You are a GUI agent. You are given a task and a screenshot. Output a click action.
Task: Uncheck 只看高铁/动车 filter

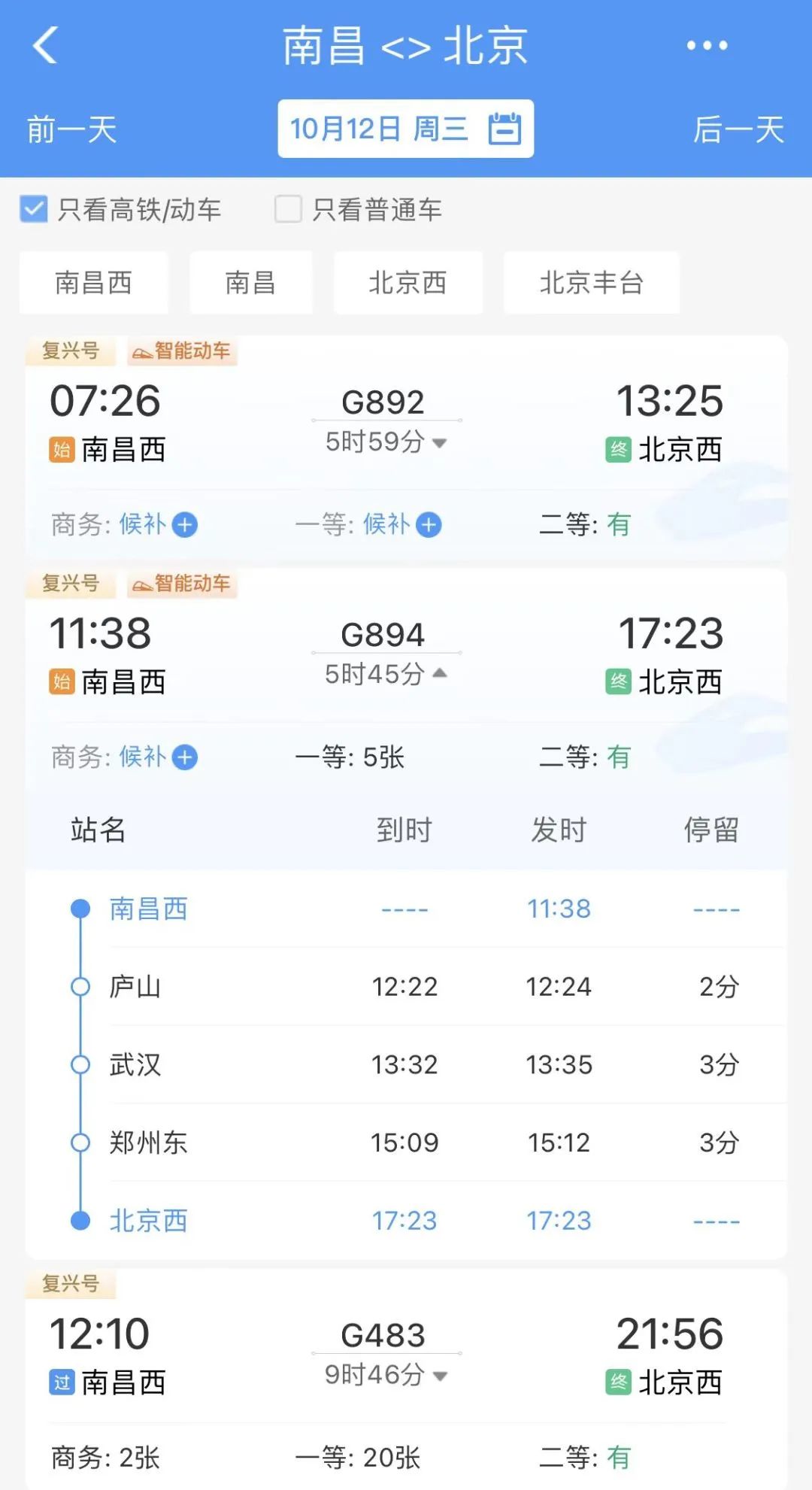pos(34,209)
